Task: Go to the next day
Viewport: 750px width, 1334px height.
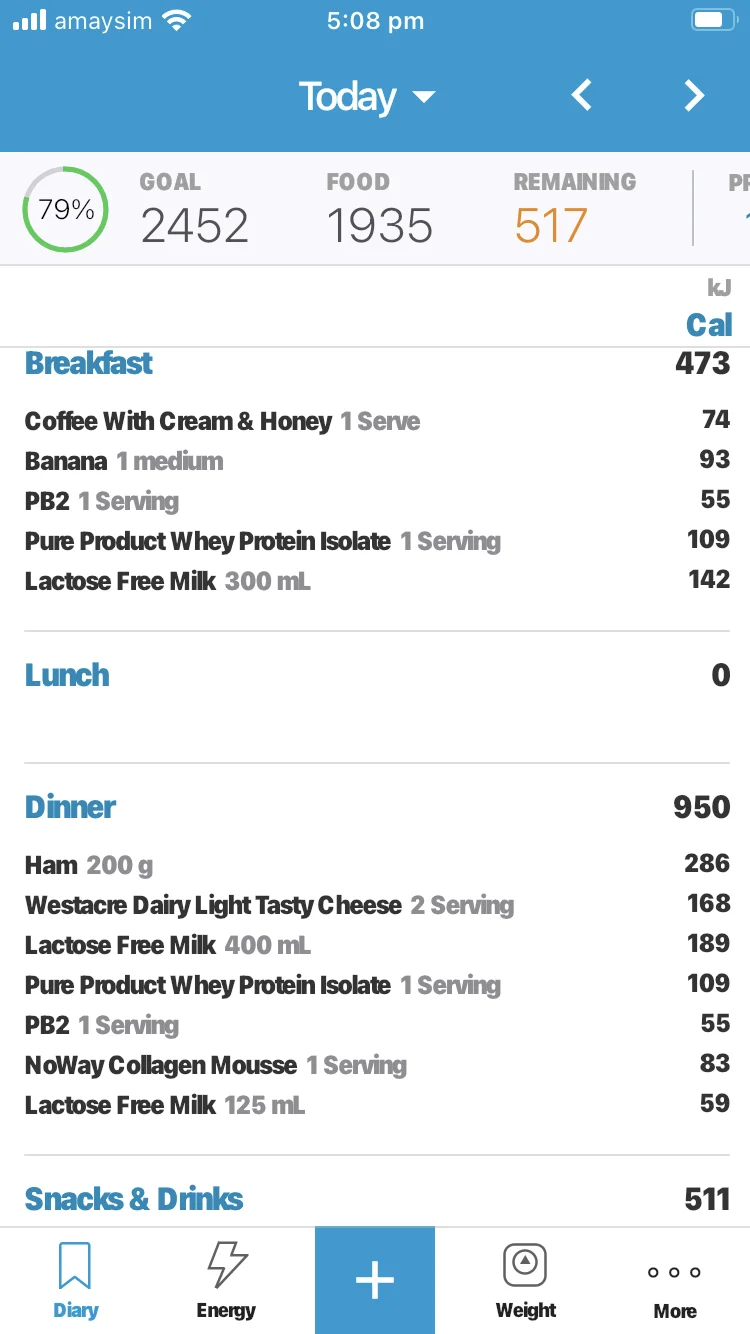Action: pyautogui.click(x=694, y=96)
